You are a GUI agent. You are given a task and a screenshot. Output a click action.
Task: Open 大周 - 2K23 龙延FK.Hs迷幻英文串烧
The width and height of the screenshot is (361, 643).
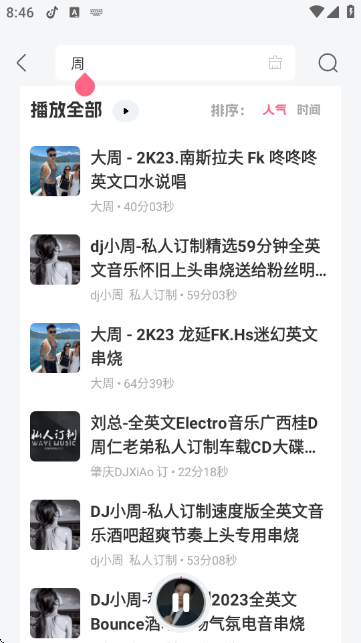pos(180,356)
